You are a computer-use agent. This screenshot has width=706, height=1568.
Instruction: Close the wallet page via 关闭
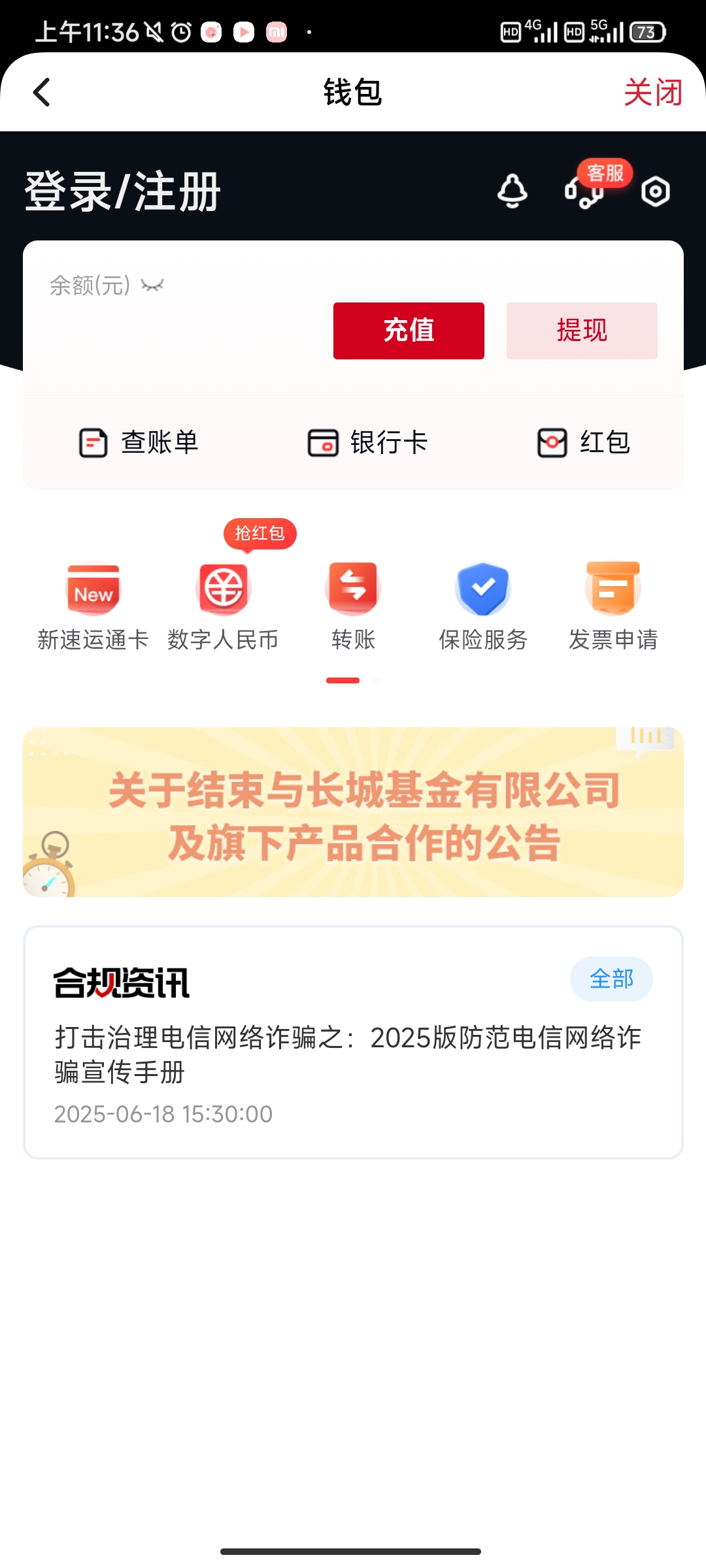652,92
